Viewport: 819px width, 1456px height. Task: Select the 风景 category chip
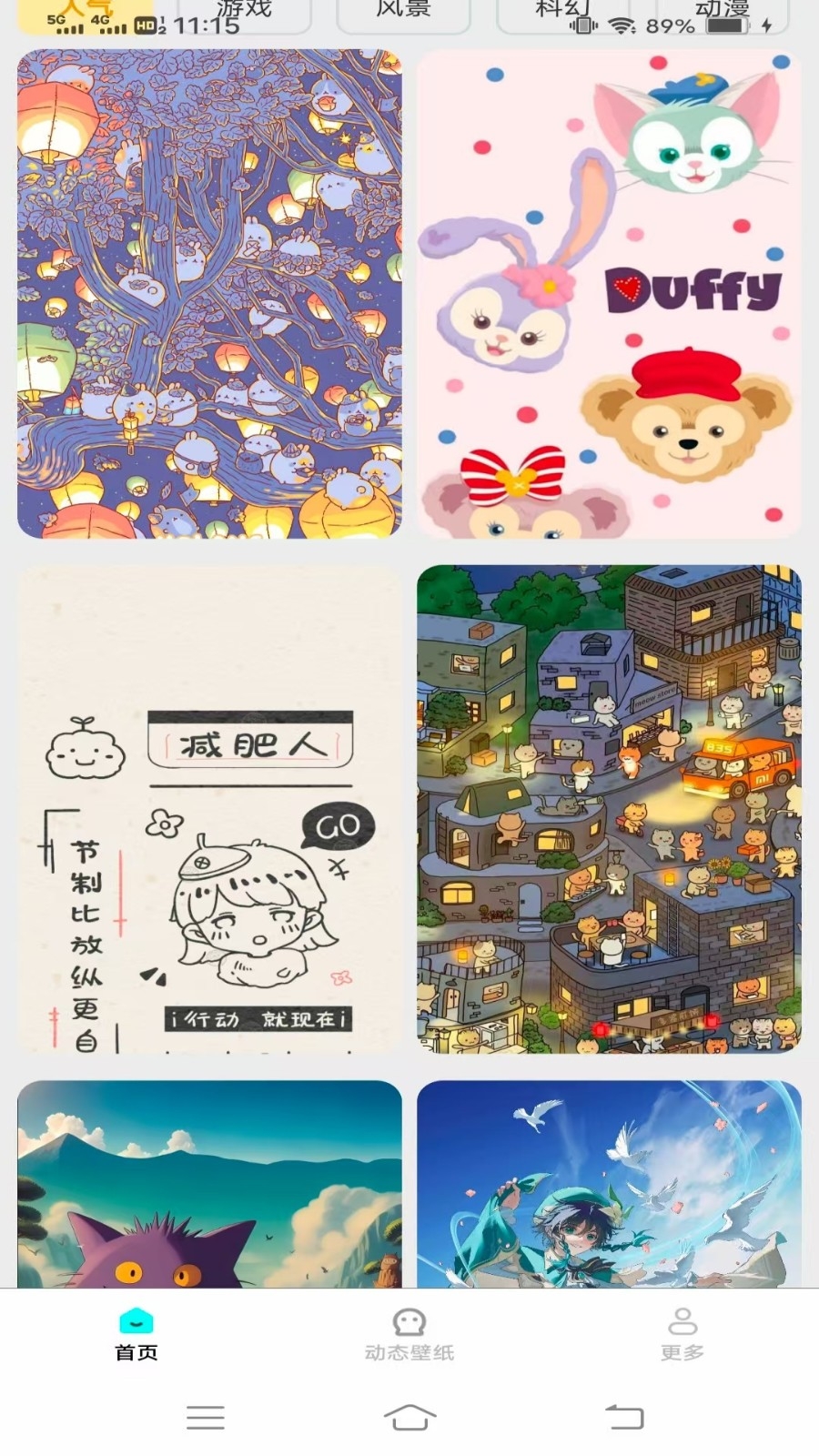[x=404, y=15]
